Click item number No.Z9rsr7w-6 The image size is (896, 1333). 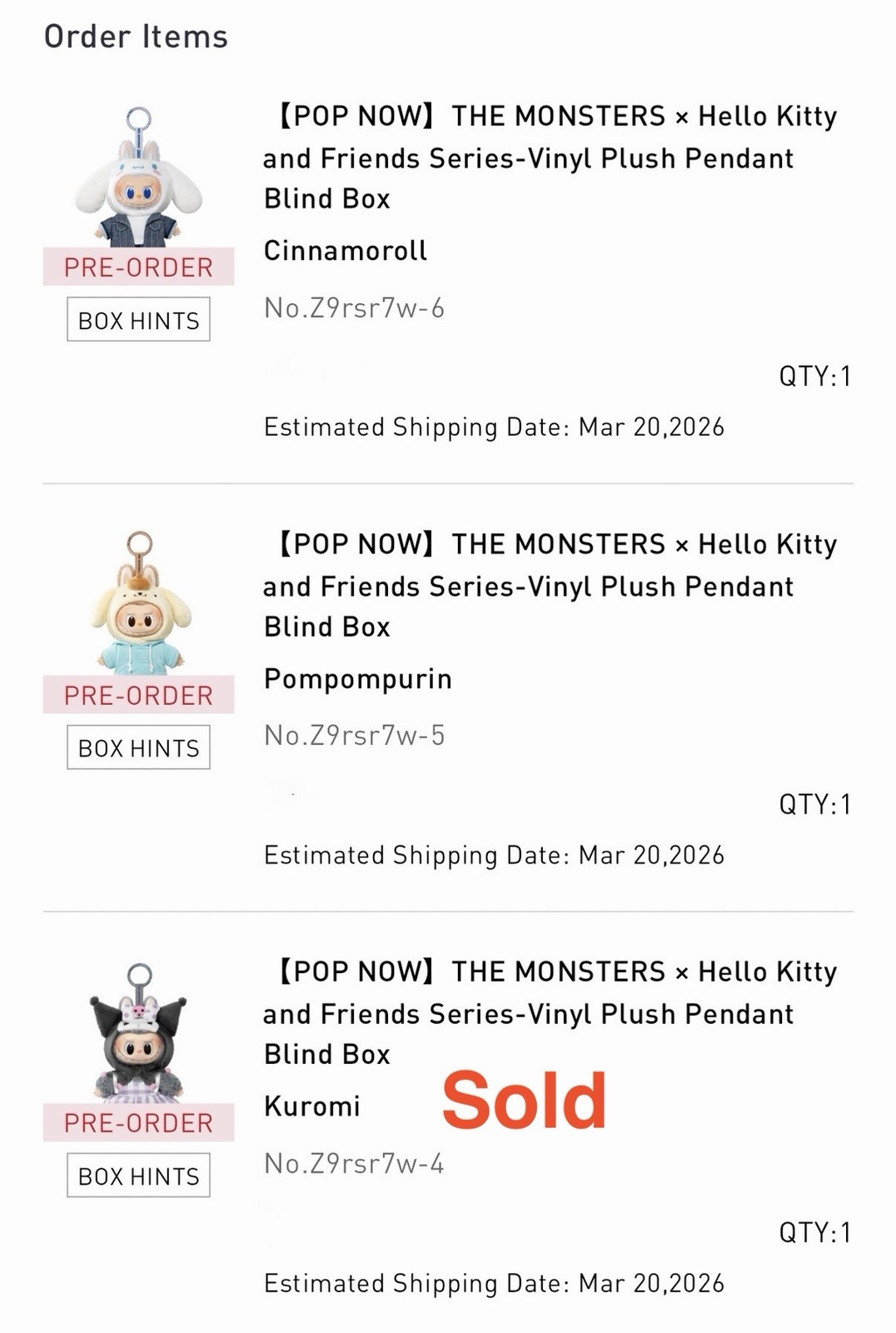[355, 307]
